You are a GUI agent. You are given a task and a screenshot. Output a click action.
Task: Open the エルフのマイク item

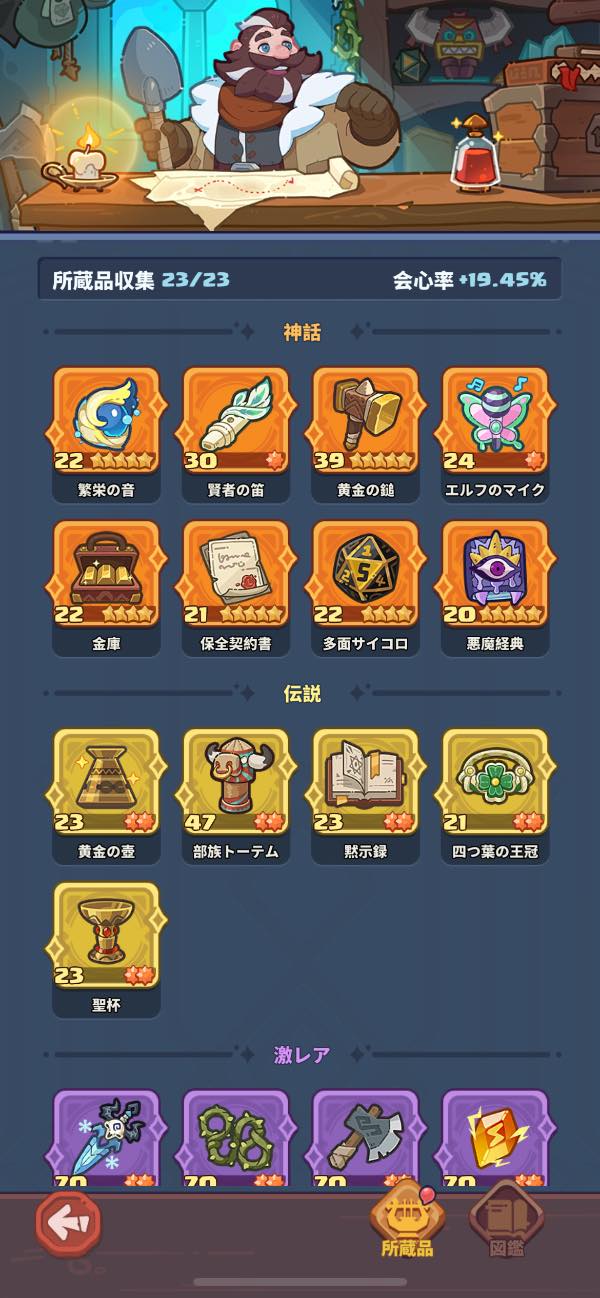(495, 422)
